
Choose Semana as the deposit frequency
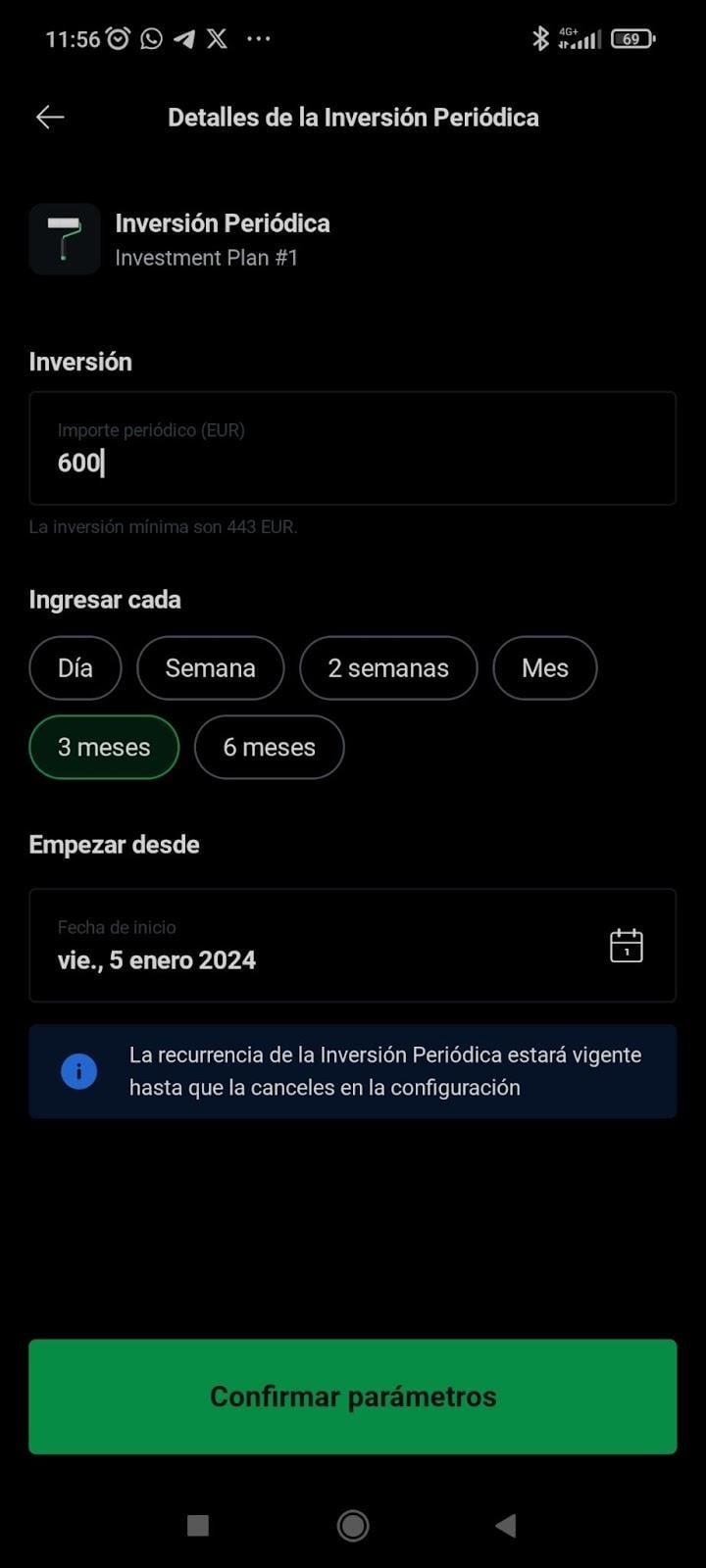[x=210, y=668]
